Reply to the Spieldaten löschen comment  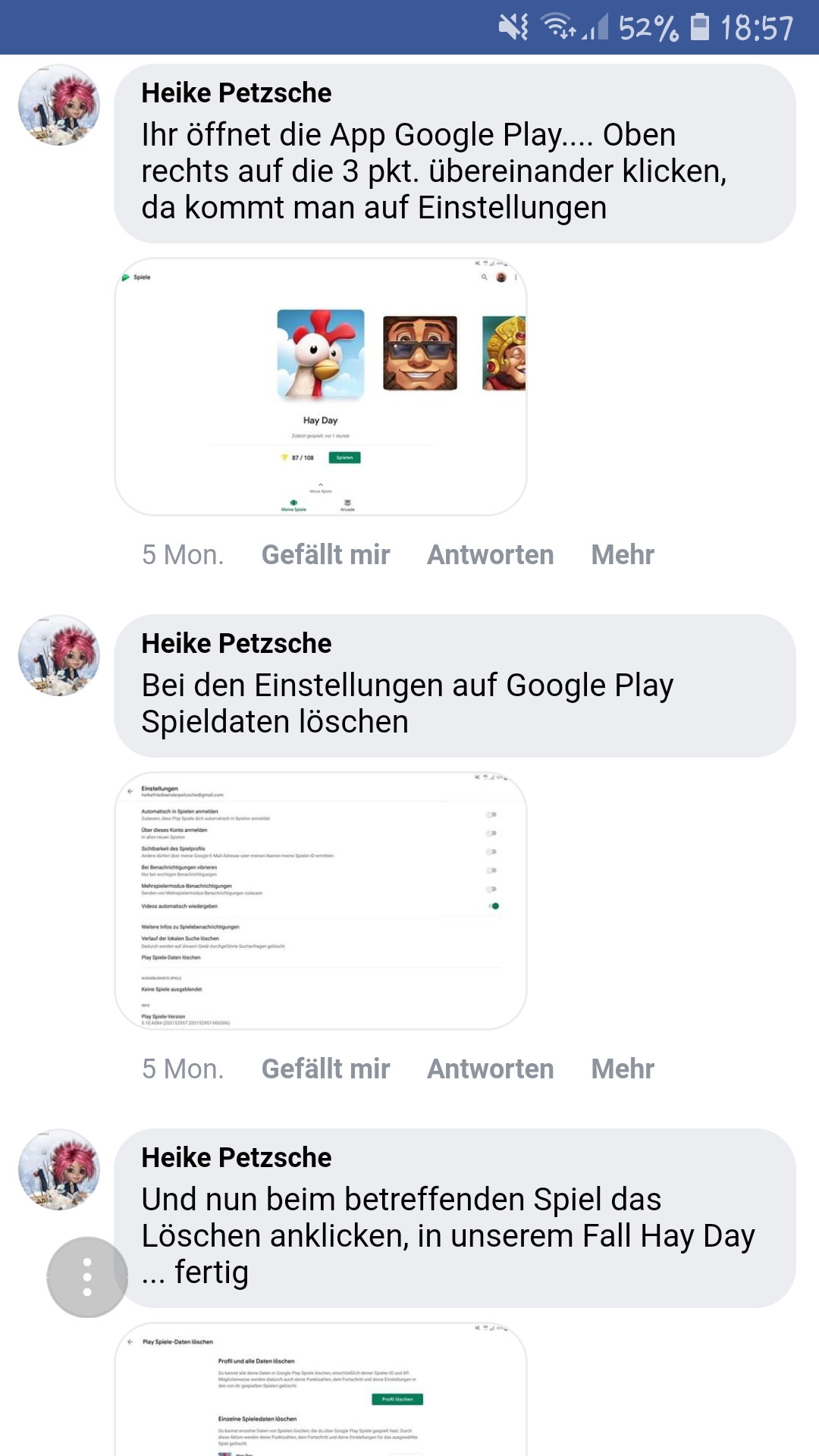tap(490, 1068)
